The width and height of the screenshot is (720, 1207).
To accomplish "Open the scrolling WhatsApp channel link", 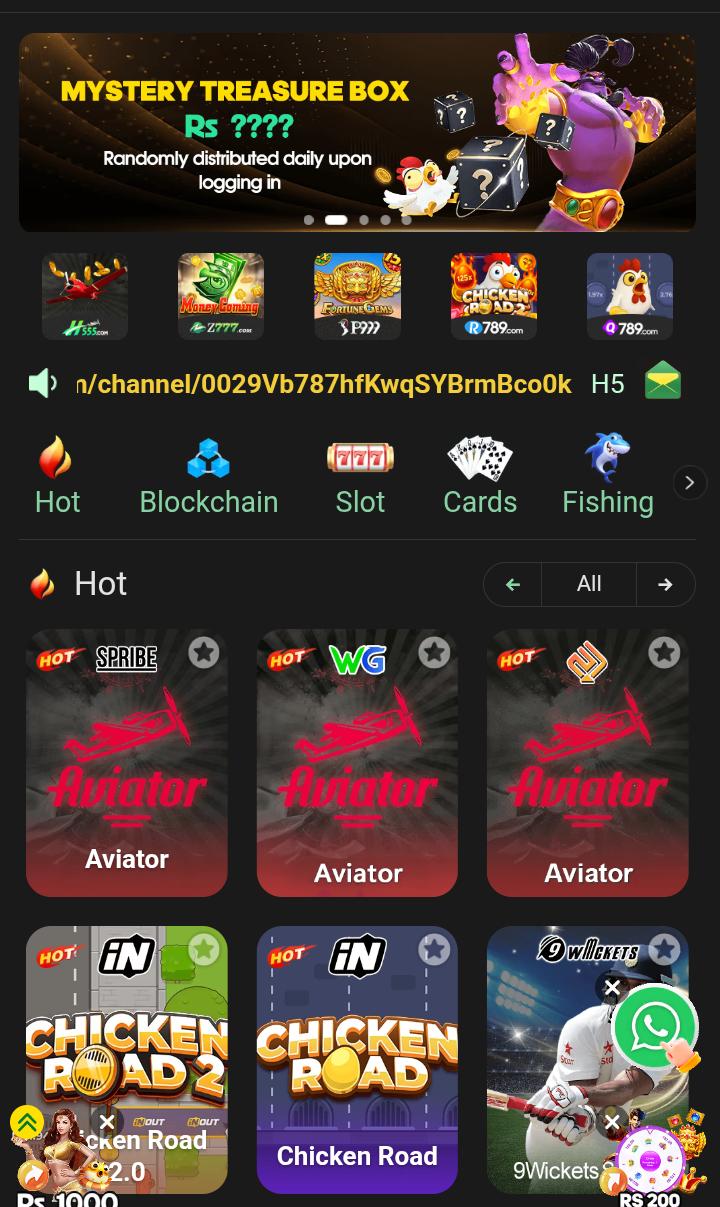I will (320, 383).
